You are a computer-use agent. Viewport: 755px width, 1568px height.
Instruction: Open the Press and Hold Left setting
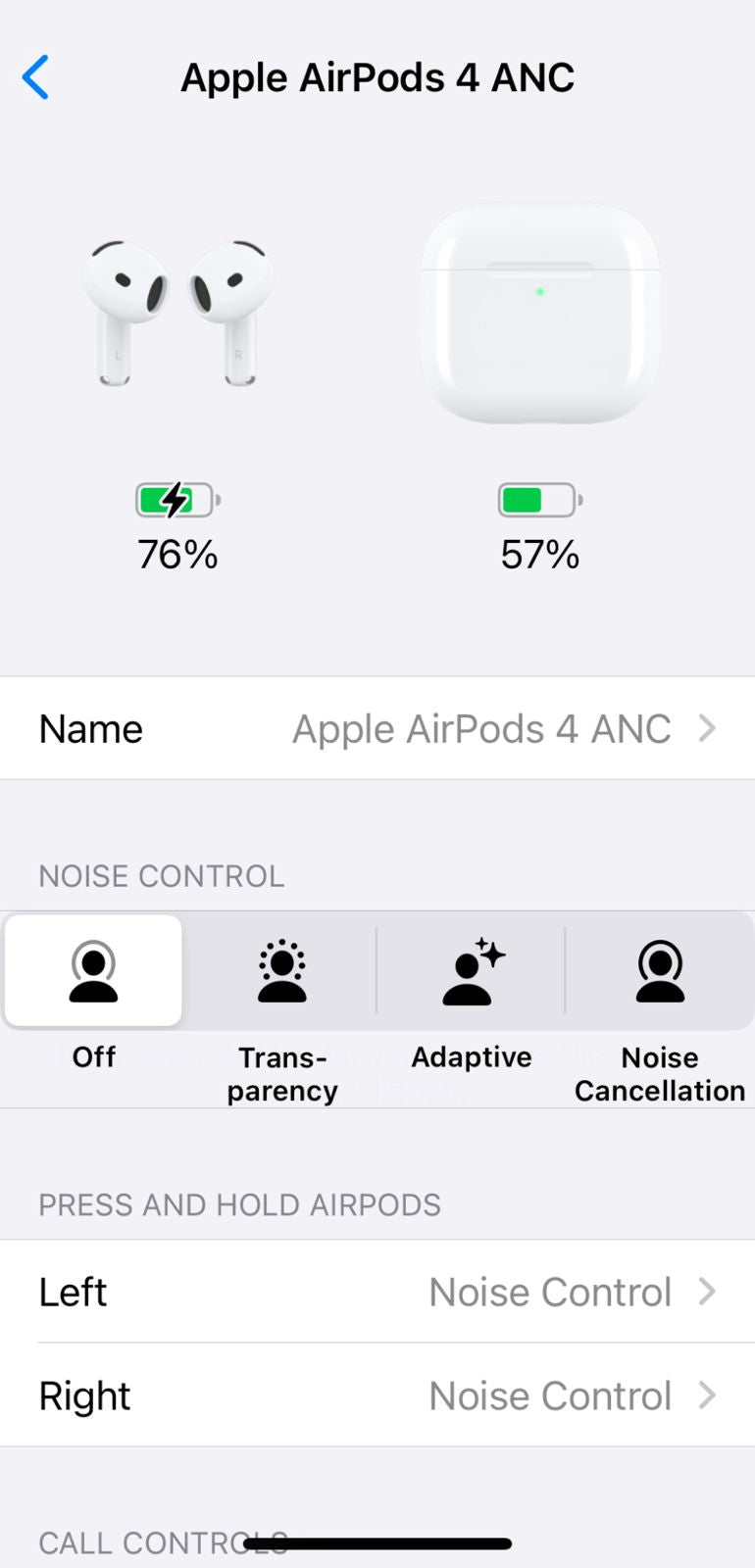pyautogui.click(x=377, y=1292)
